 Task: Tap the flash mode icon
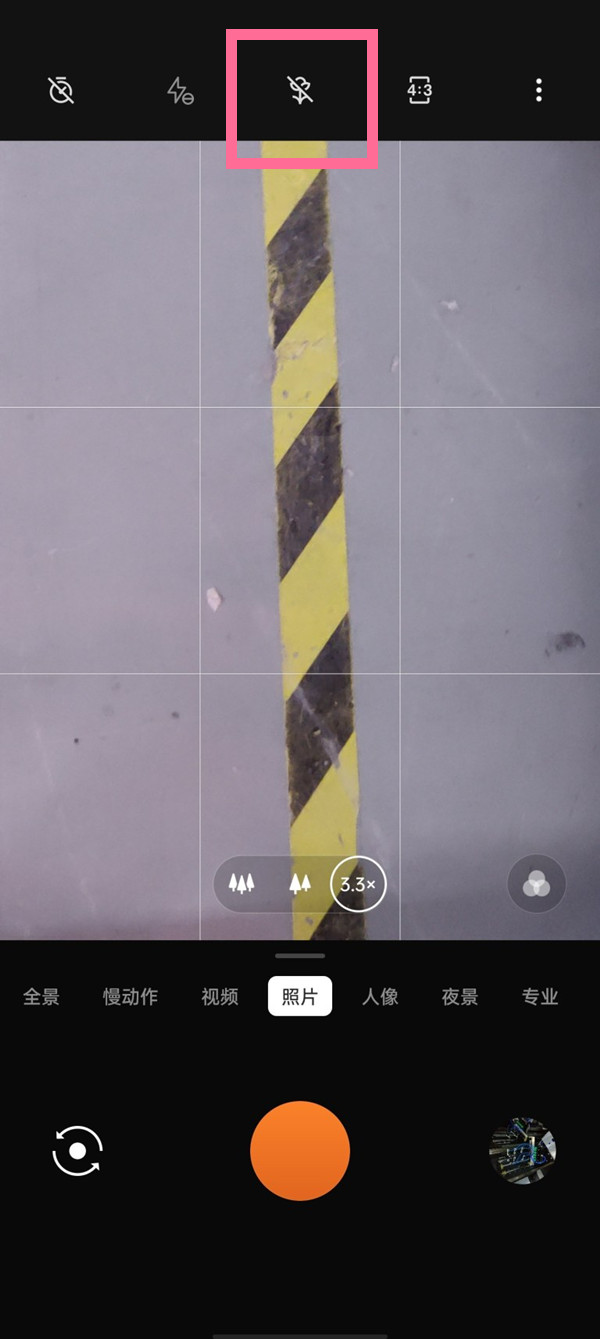click(180, 91)
